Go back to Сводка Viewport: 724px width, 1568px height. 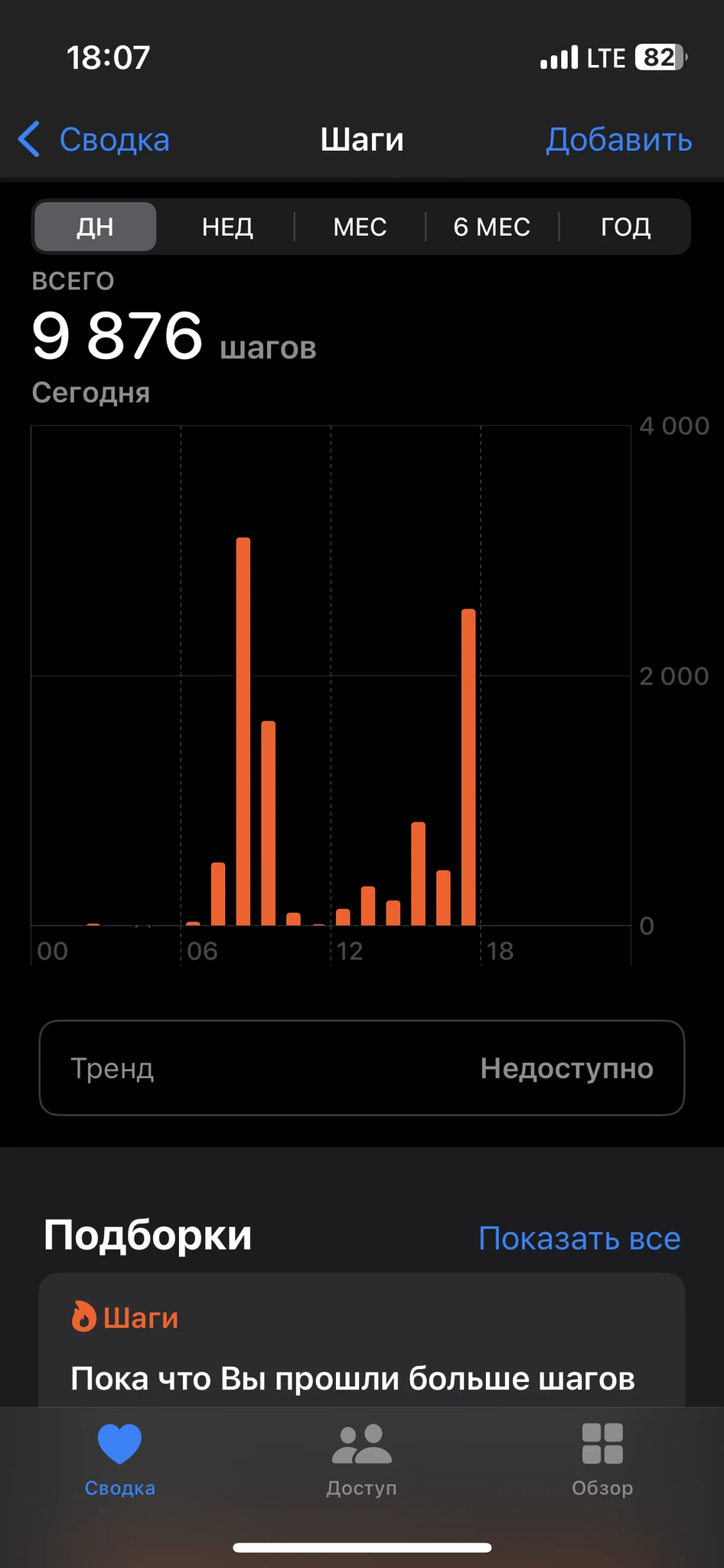[94, 140]
